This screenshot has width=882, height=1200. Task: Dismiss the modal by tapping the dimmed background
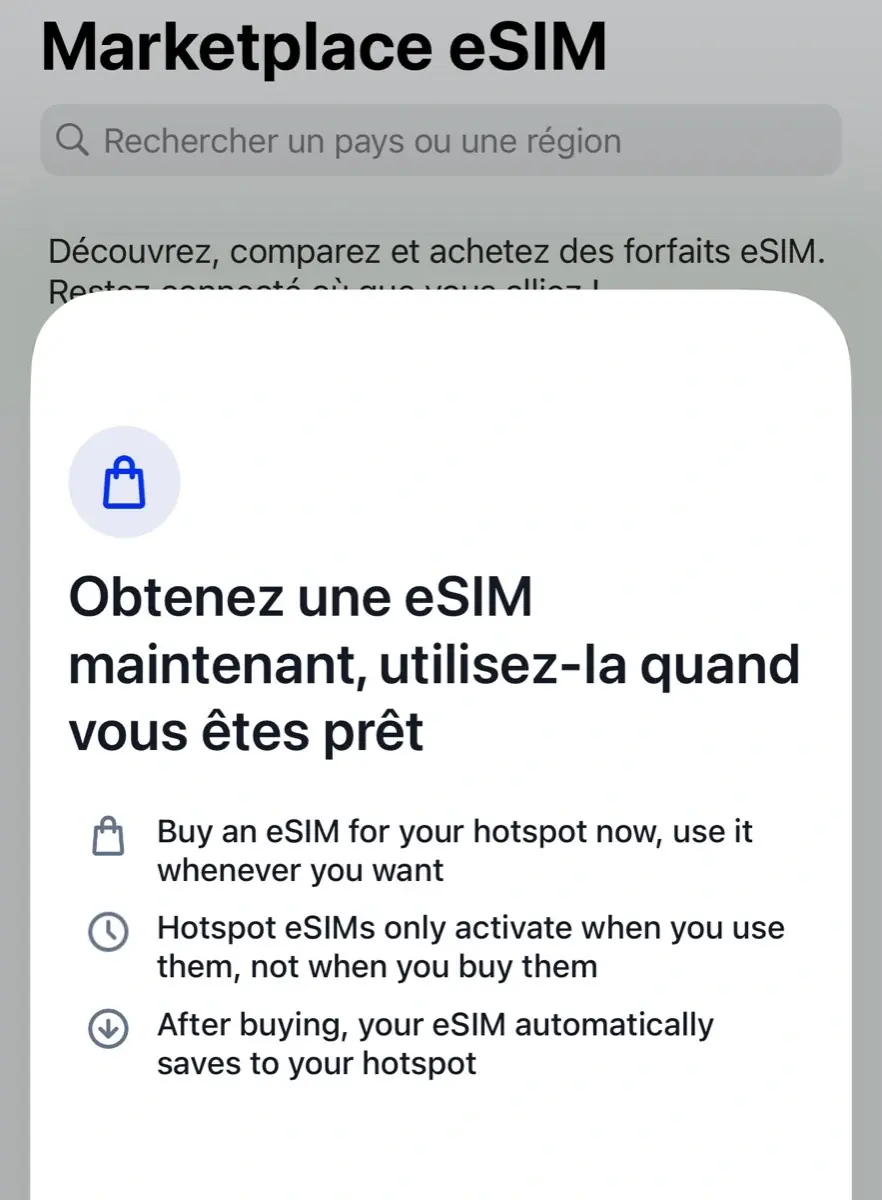tap(441, 200)
